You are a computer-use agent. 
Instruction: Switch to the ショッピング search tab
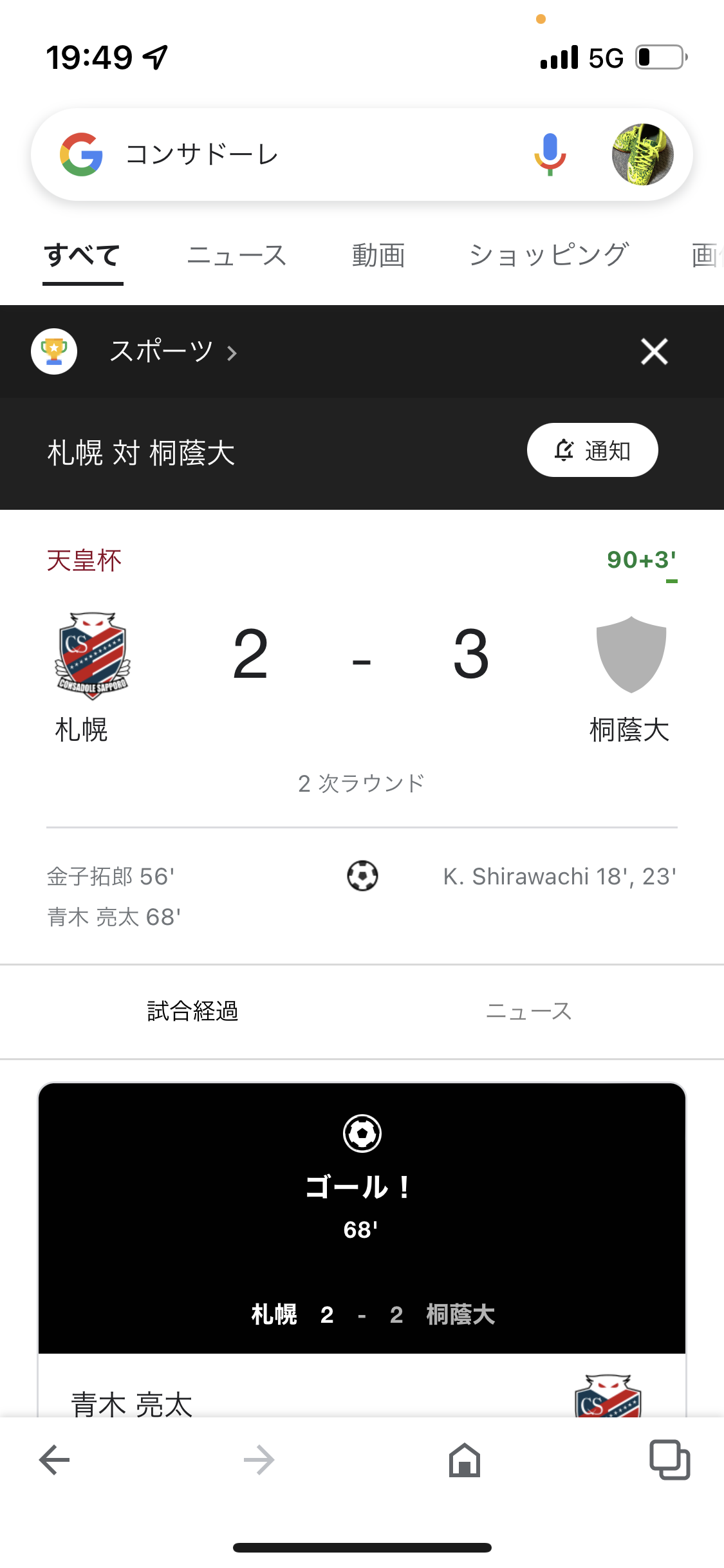click(548, 256)
